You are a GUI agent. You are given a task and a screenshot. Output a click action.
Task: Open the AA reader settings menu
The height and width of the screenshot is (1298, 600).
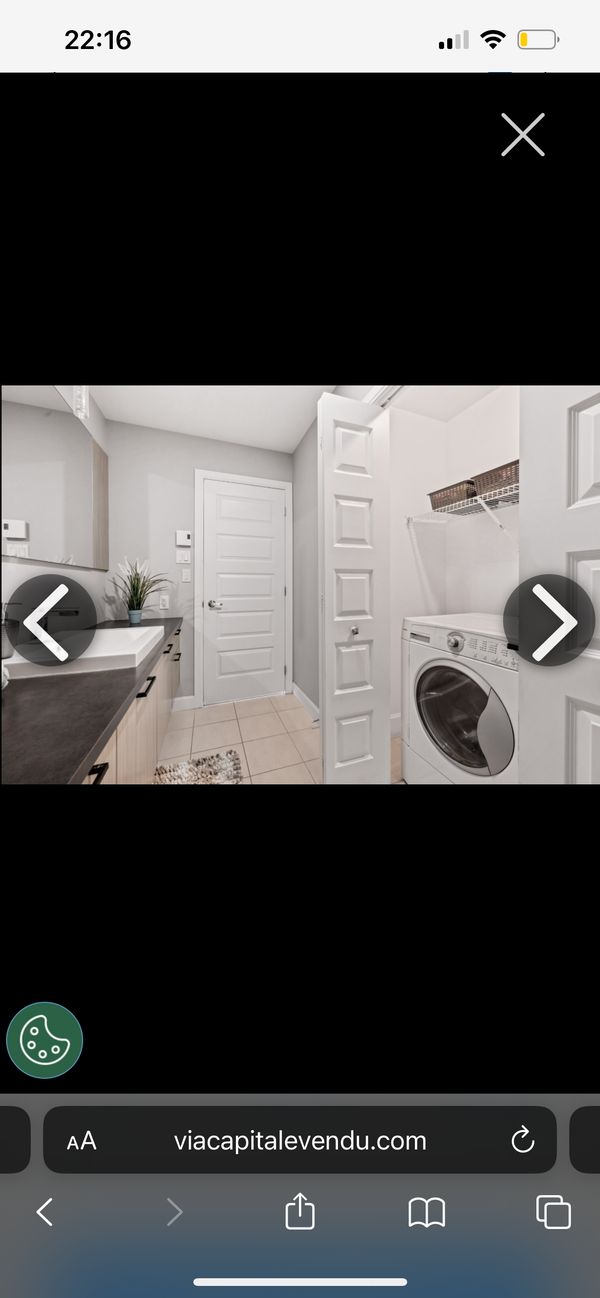point(82,1141)
